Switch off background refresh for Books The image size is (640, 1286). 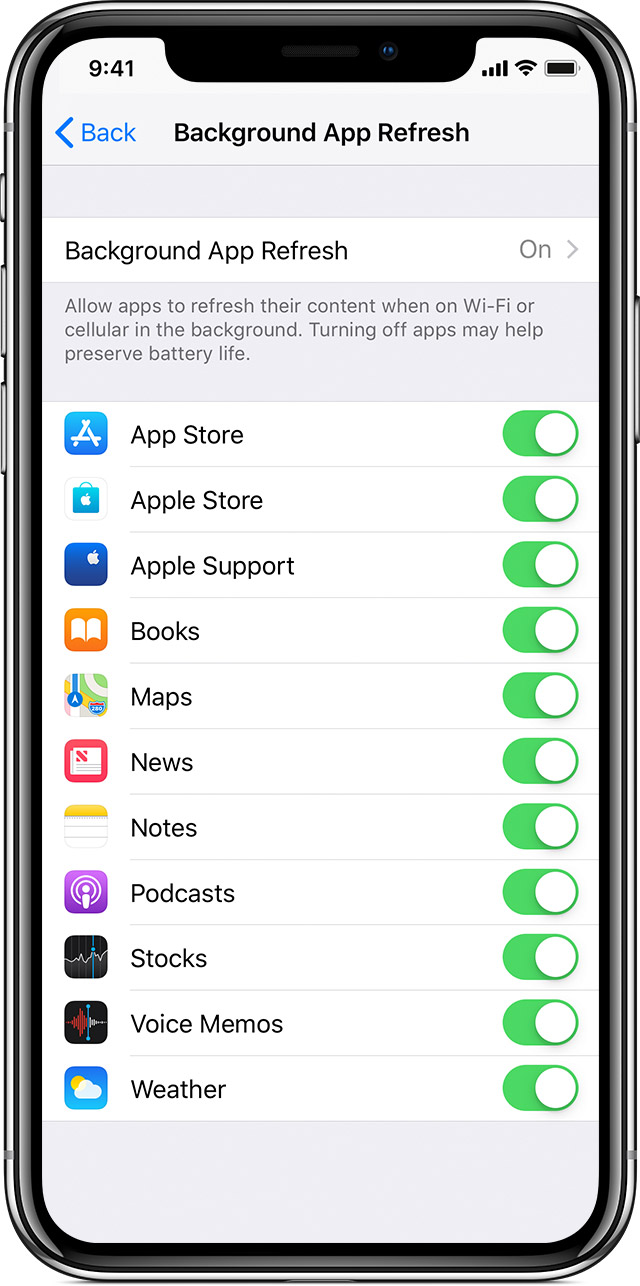point(540,630)
